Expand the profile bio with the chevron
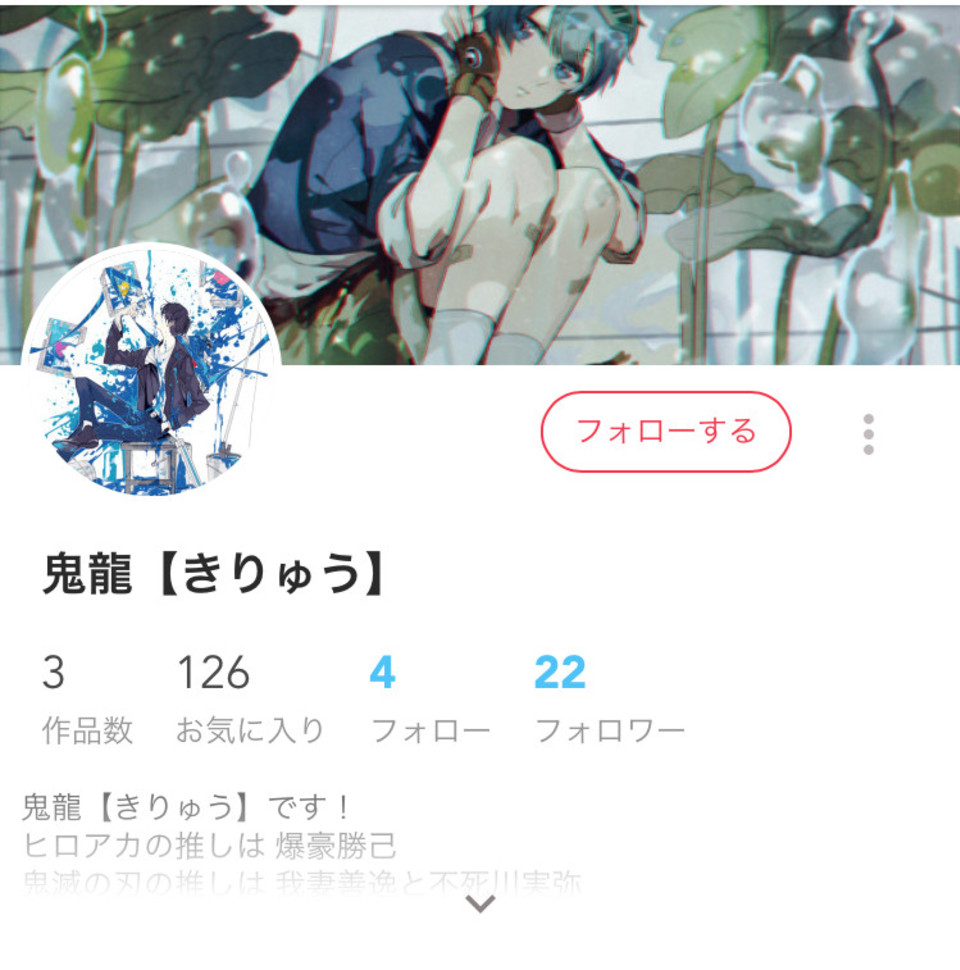Screen dimensions: 960x970 tap(481, 904)
